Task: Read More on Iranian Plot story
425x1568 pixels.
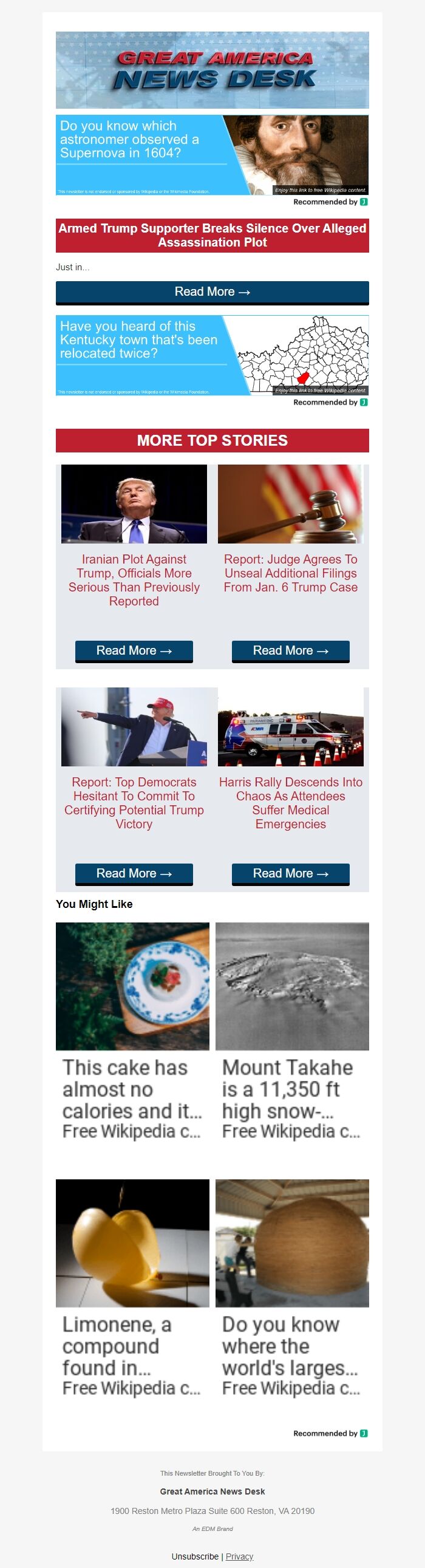Action: pyautogui.click(x=134, y=650)
